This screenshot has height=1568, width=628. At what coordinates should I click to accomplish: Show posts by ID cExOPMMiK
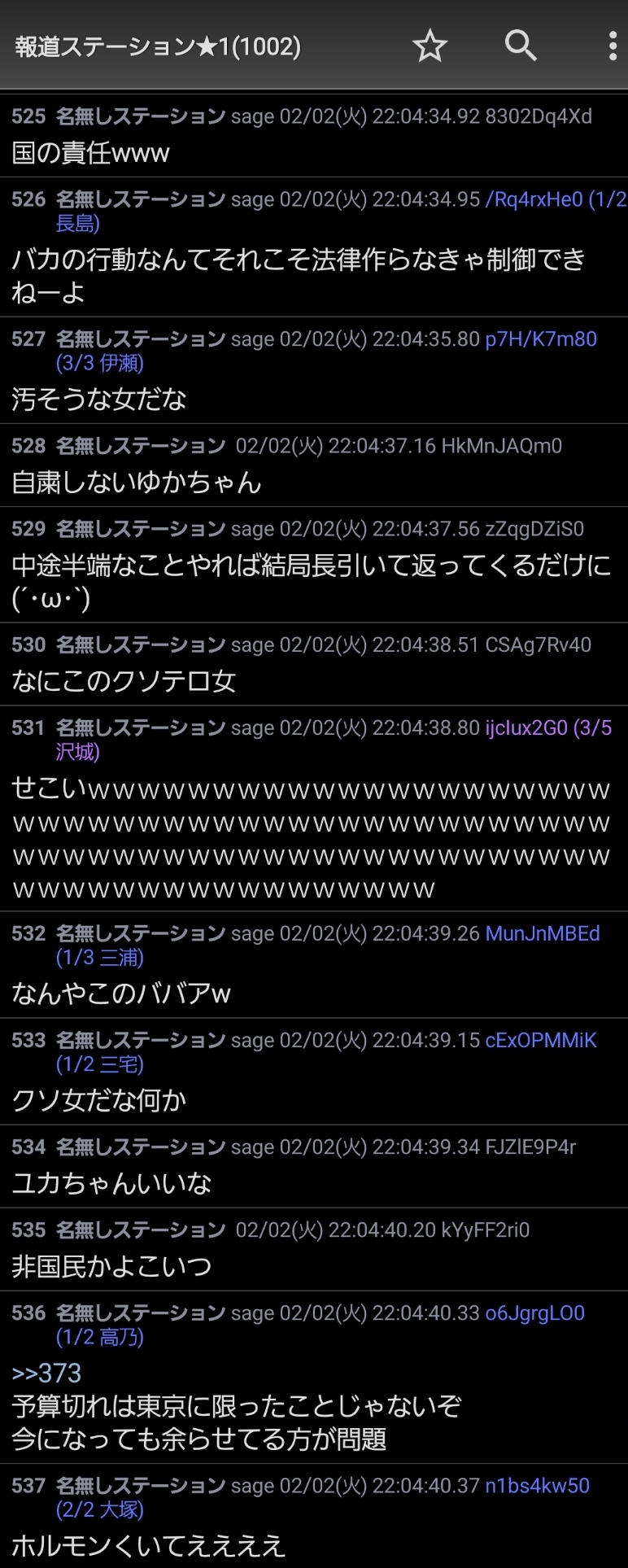point(541,1041)
